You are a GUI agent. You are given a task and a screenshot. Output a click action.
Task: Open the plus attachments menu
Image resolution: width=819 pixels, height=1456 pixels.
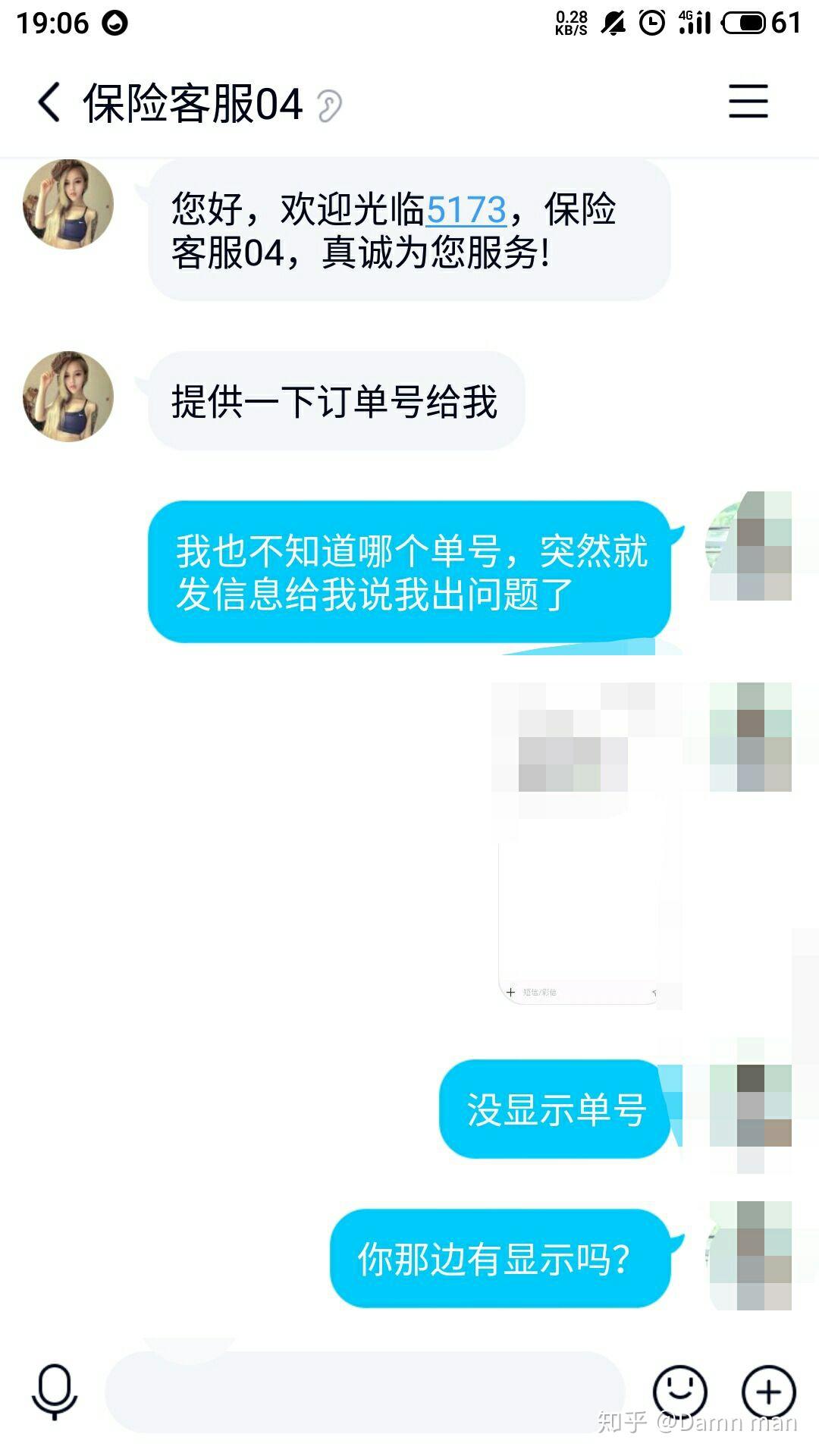pyautogui.click(x=768, y=1392)
